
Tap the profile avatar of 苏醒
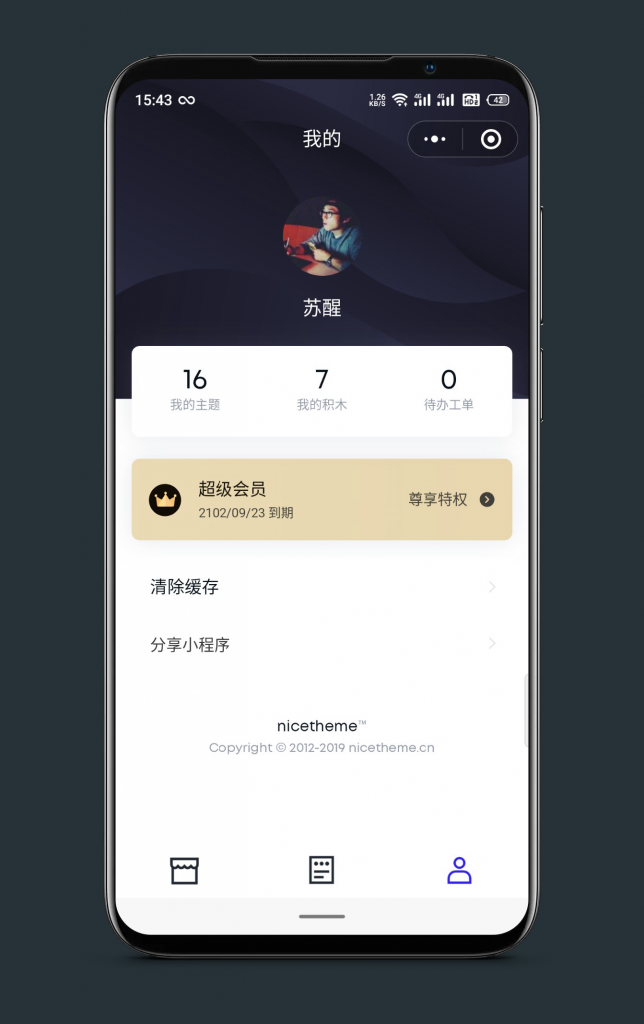tap(322, 236)
